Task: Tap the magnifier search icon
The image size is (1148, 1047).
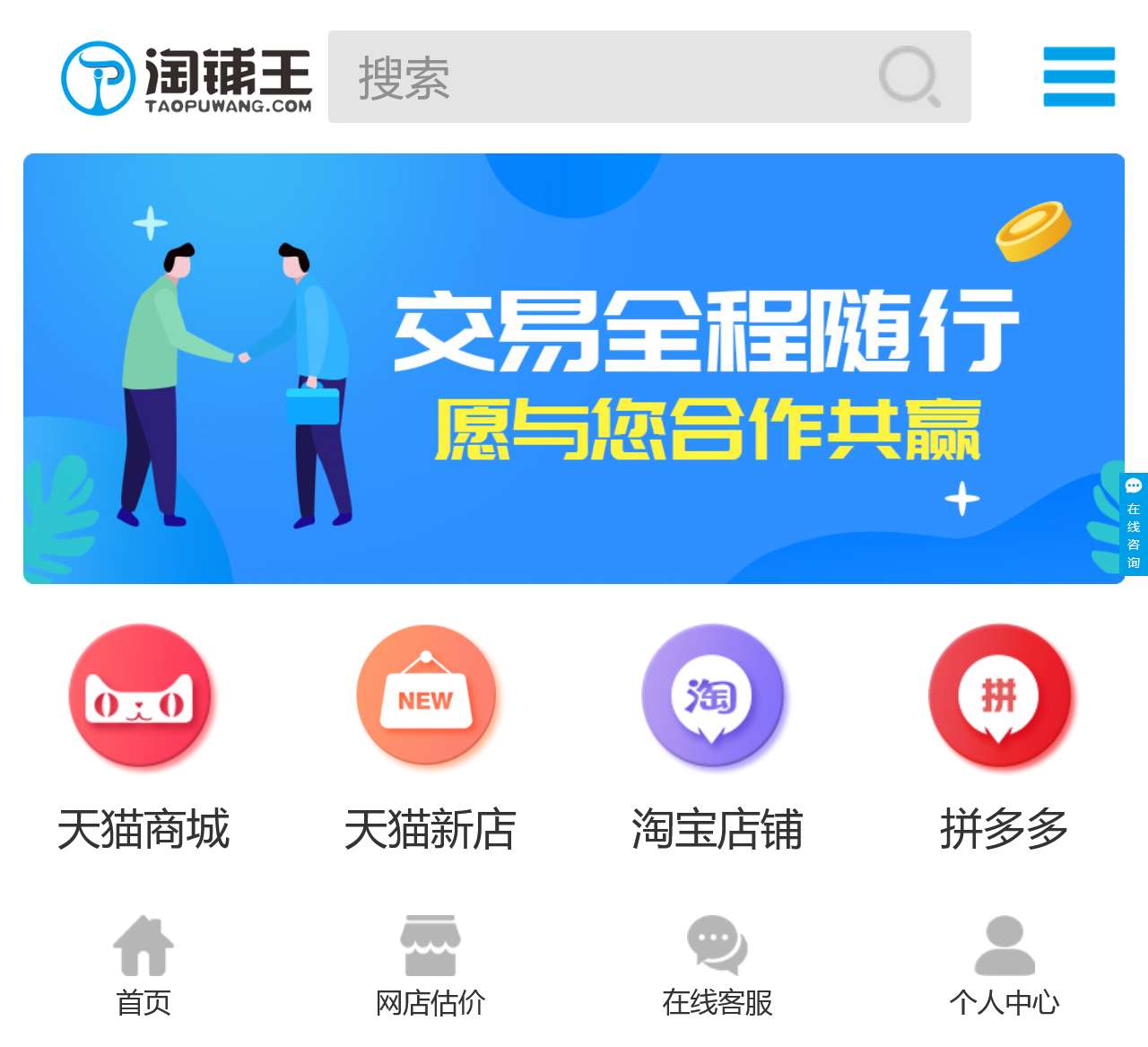Action: (x=909, y=77)
